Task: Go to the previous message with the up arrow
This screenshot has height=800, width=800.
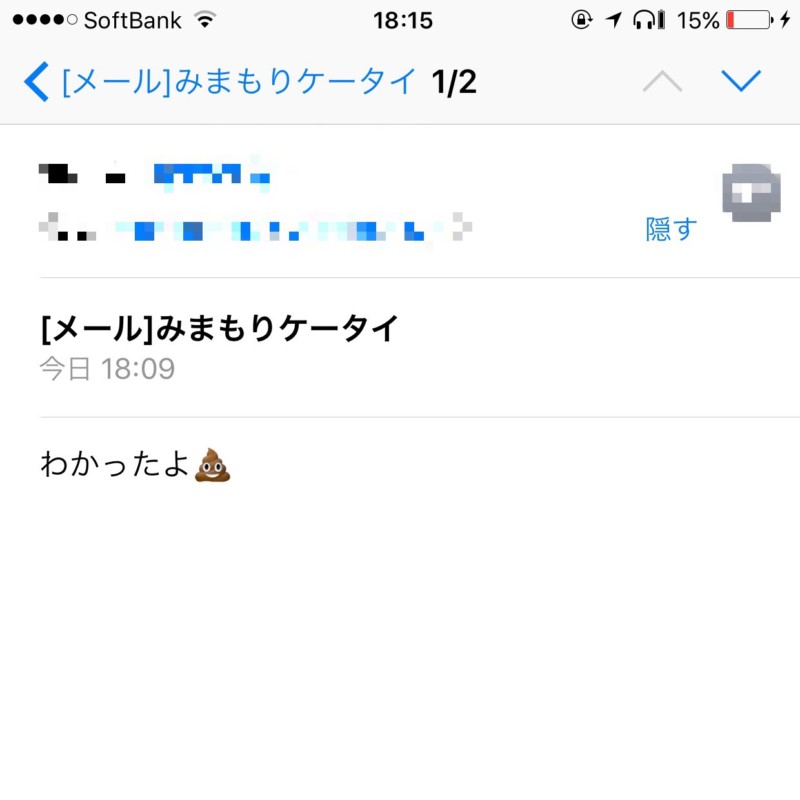Action: tap(662, 82)
